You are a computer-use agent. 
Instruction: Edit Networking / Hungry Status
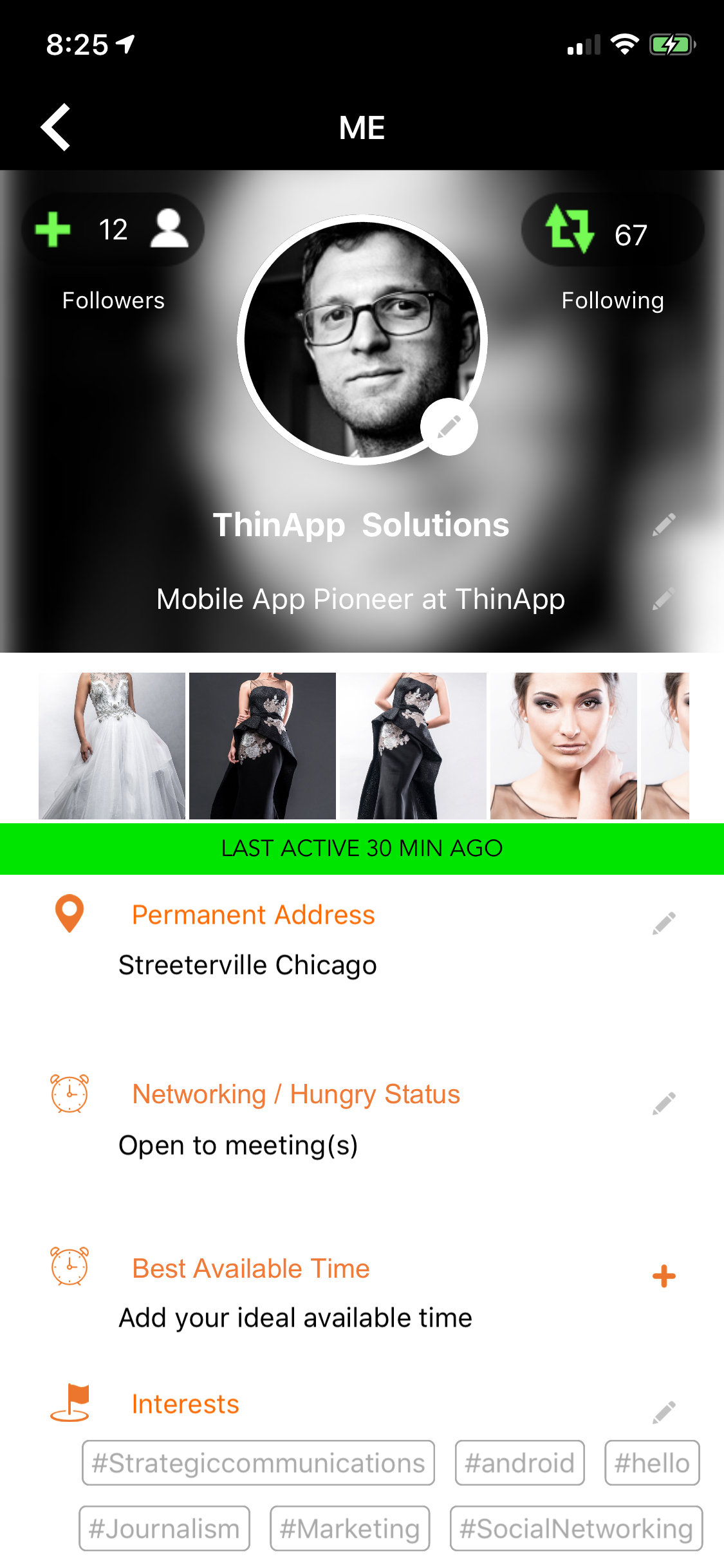click(664, 1103)
